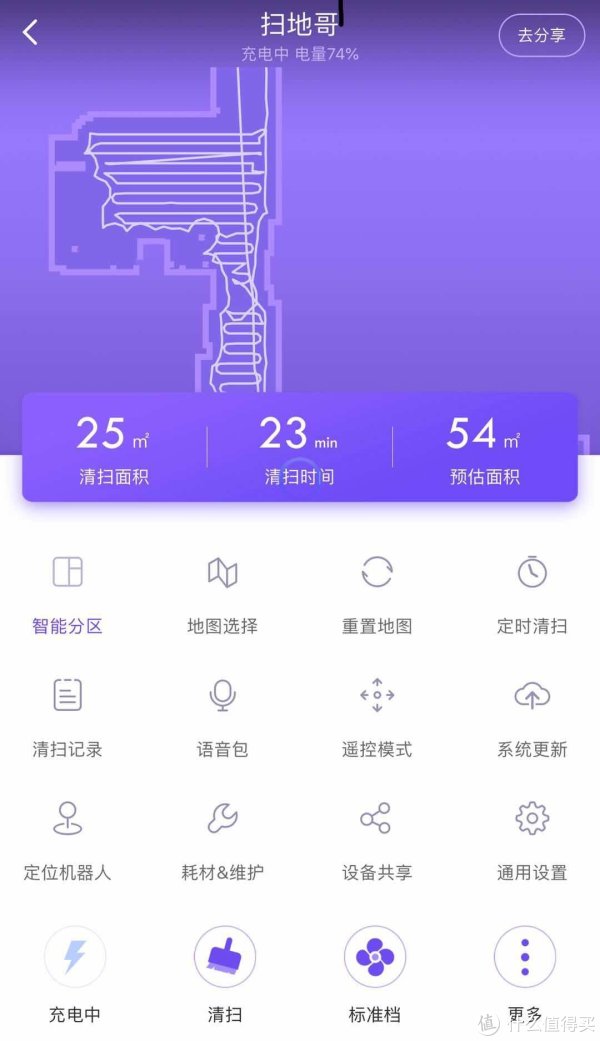Open 语音包 voice pack settings
This screenshot has height=1041, width=600.
[222, 719]
